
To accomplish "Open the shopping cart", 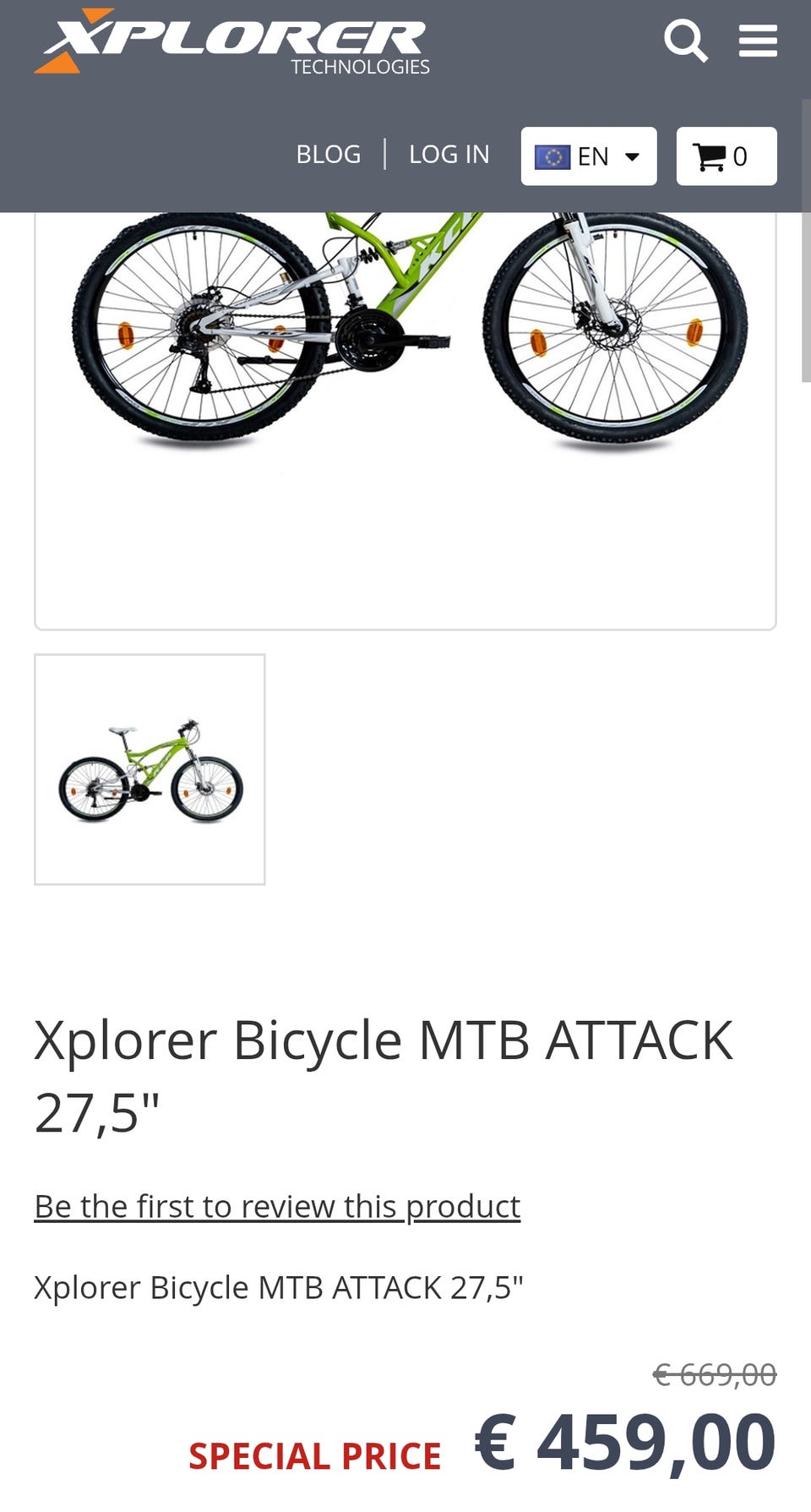I will [727, 156].
